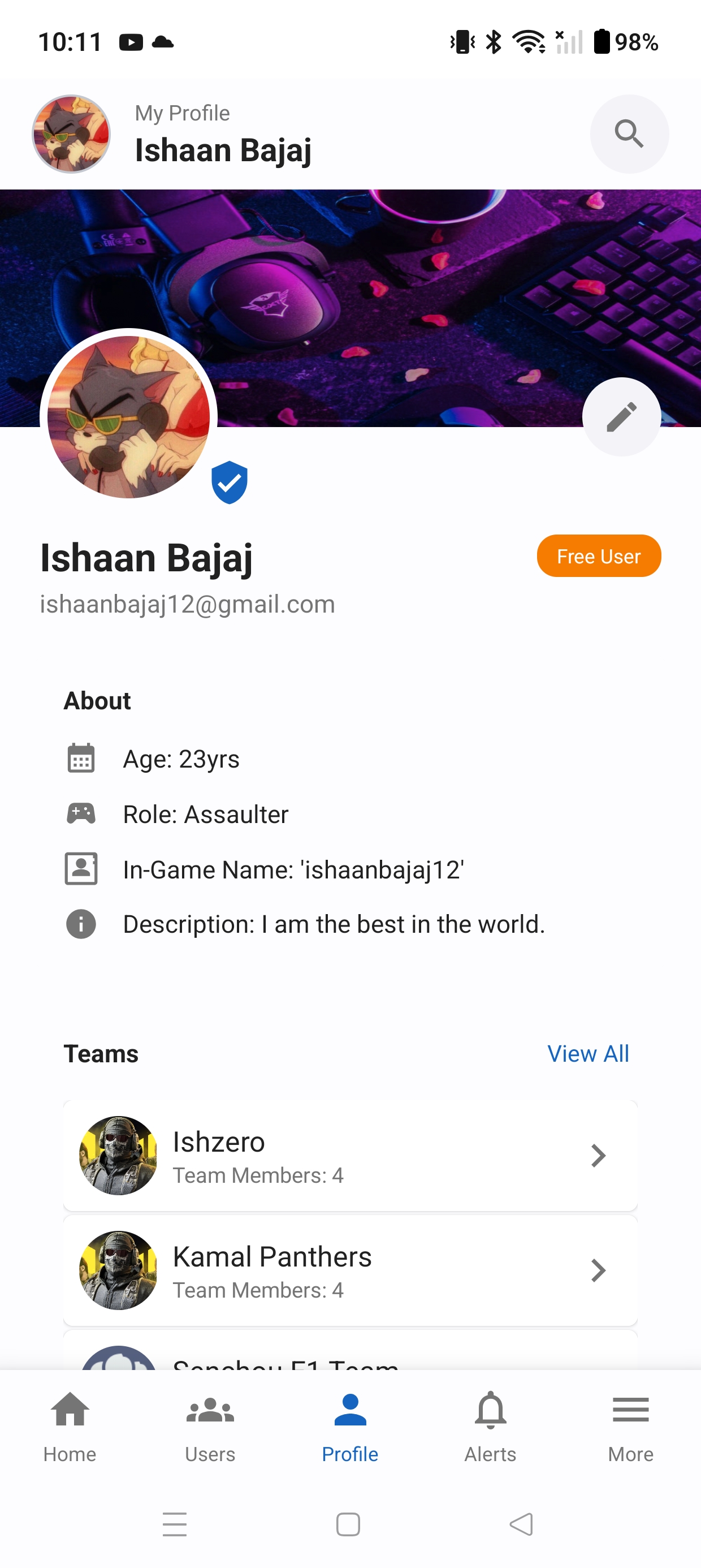Edit profile with the pencil icon
This screenshot has height=1568, width=701.
pyautogui.click(x=621, y=417)
